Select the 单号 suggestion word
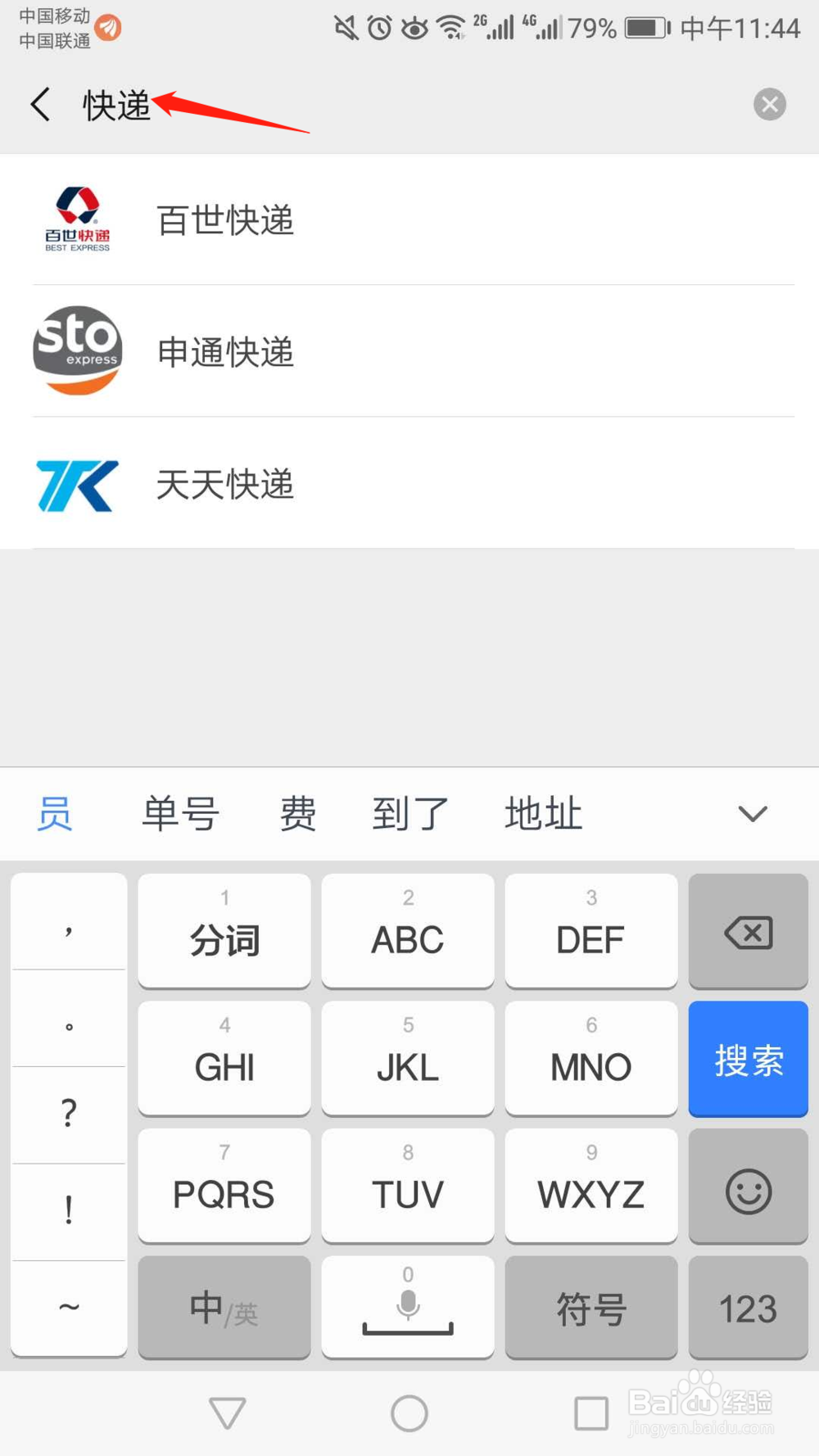This screenshot has width=819, height=1456. [179, 813]
